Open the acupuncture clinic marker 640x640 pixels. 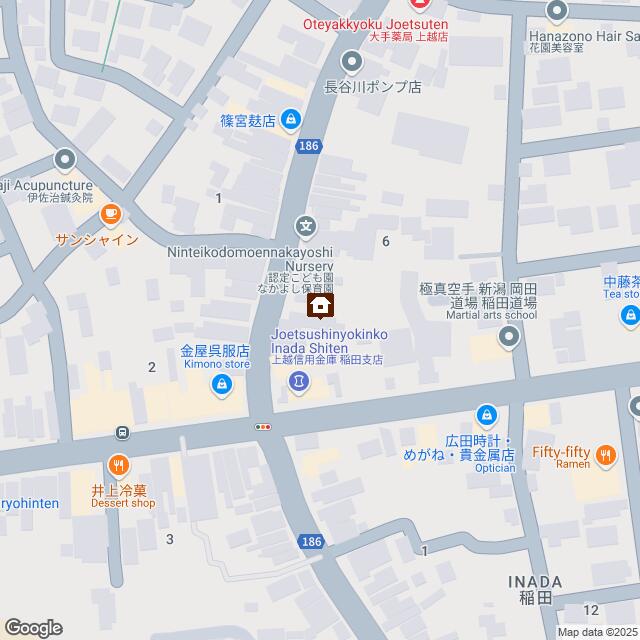(65, 159)
